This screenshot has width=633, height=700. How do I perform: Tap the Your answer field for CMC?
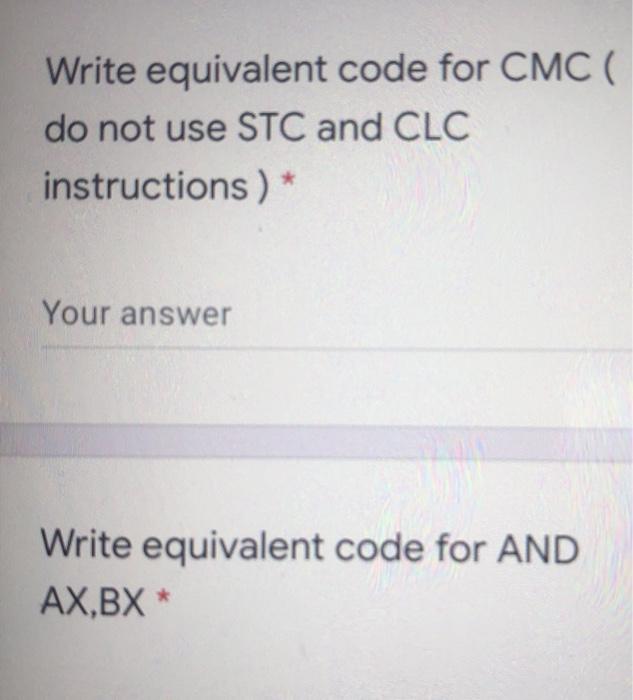[x=300, y=317]
